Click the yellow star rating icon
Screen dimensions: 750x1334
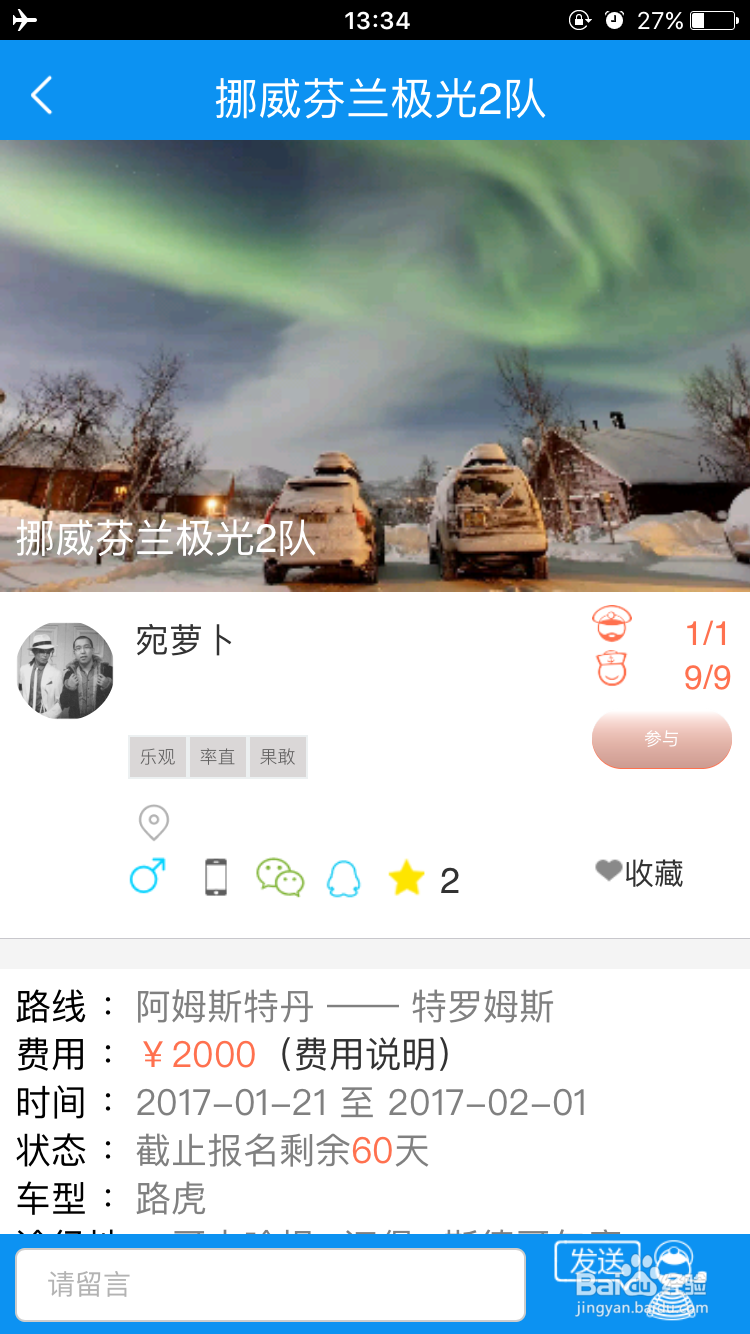[407, 876]
